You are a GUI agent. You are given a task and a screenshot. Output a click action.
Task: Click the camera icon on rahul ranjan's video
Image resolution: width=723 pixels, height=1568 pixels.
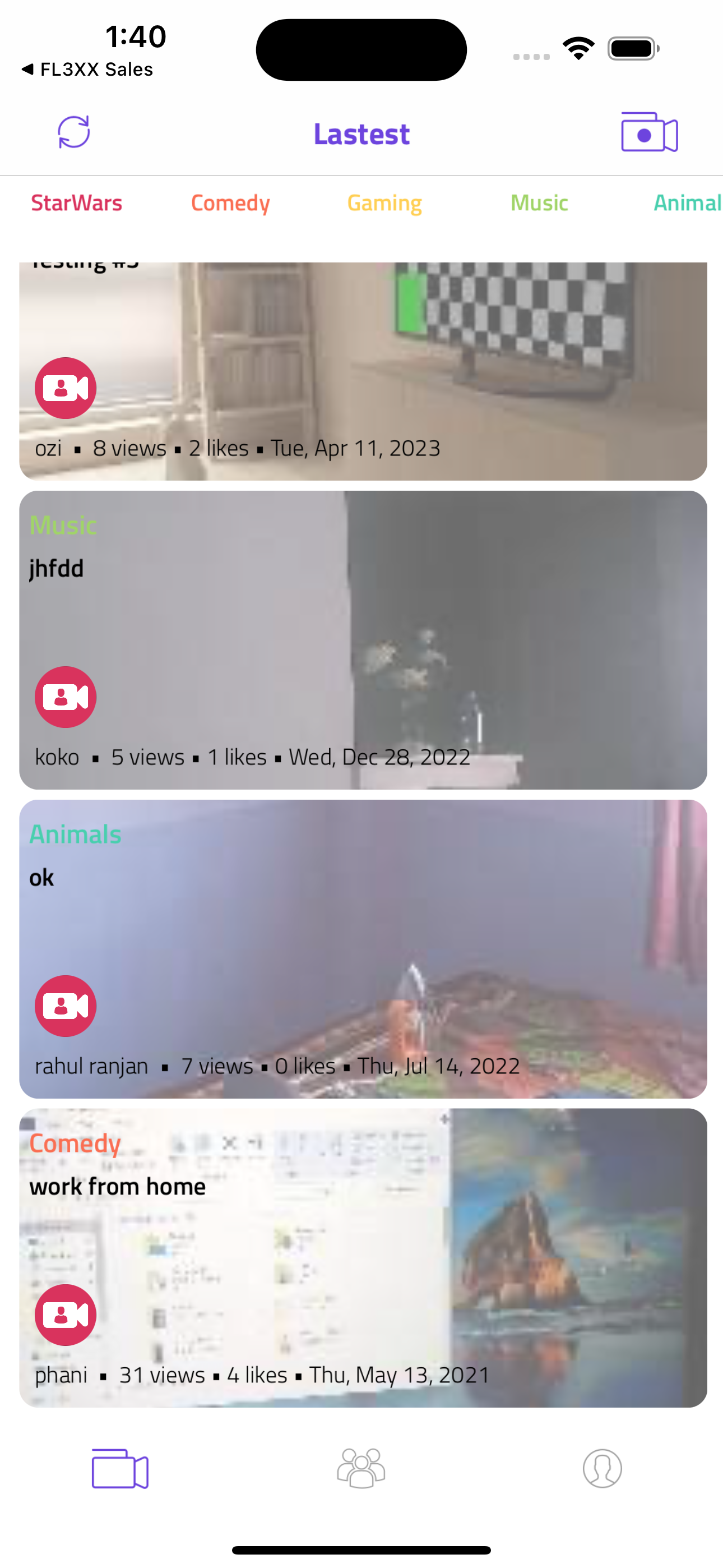point(66,1006)
